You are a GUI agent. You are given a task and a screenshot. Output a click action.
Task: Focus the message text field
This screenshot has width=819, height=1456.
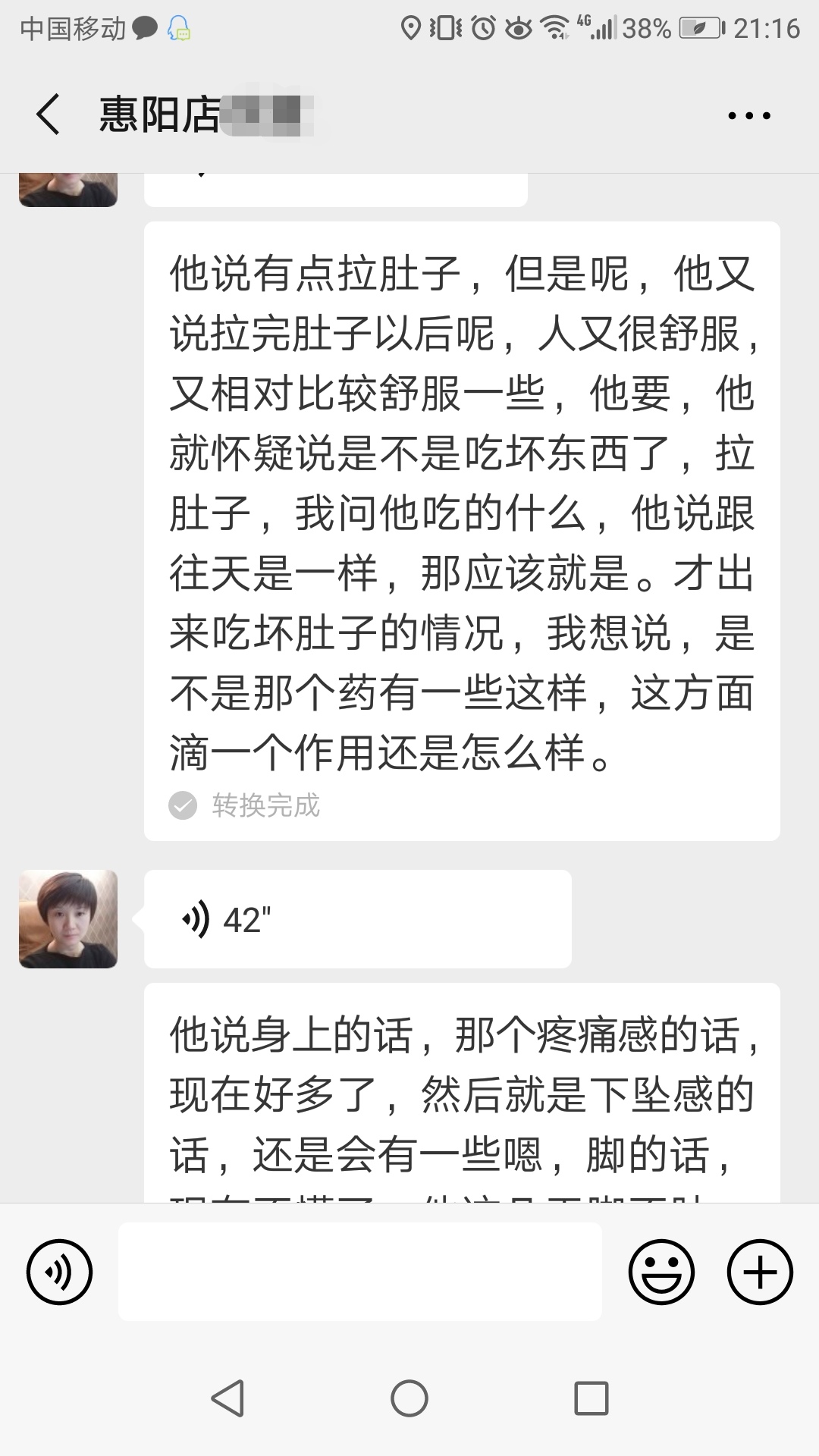click(359, 1272)
